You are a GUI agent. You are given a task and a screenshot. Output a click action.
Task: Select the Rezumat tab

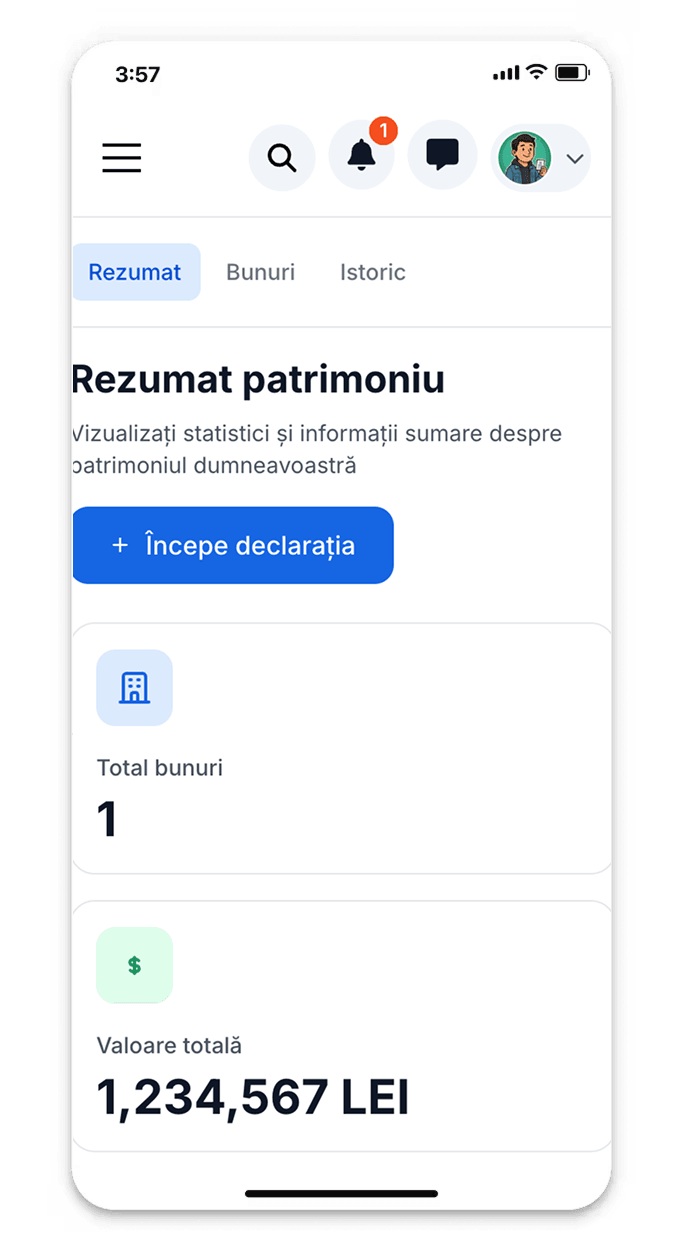click(x=135, y=272)
